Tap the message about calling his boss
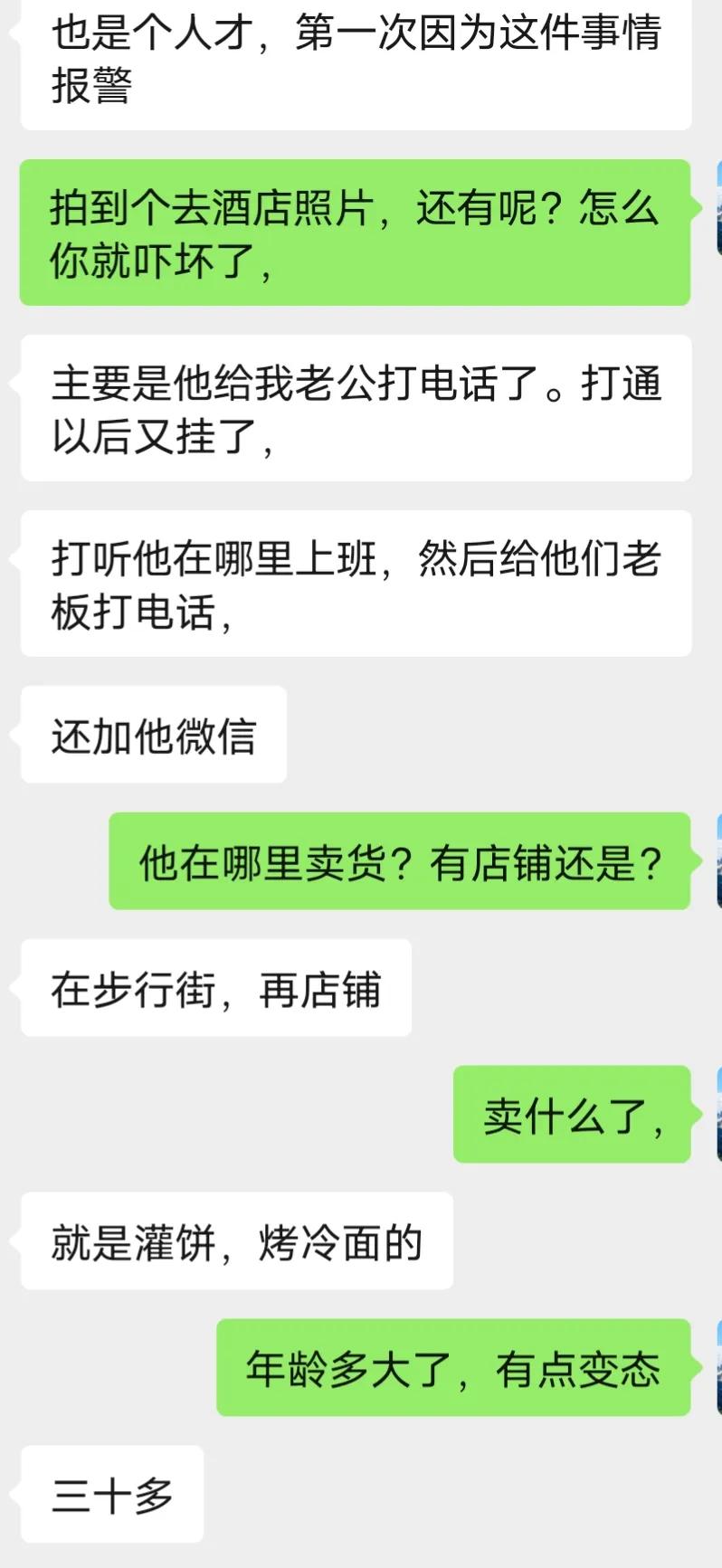 click(x=357, y=582)
